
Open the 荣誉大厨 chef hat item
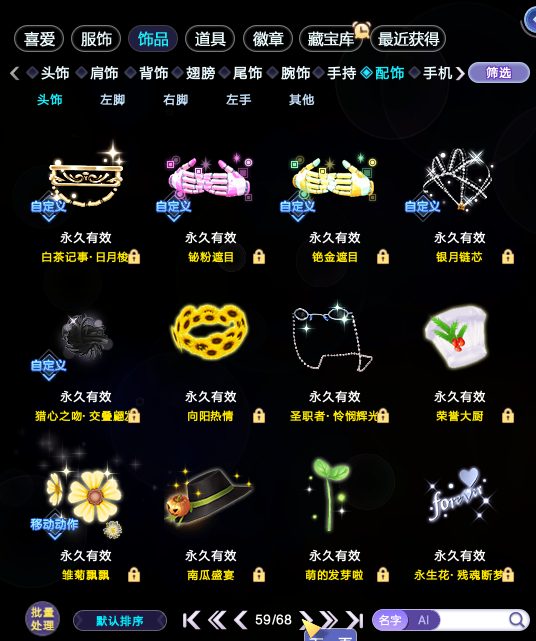[460, 362]
